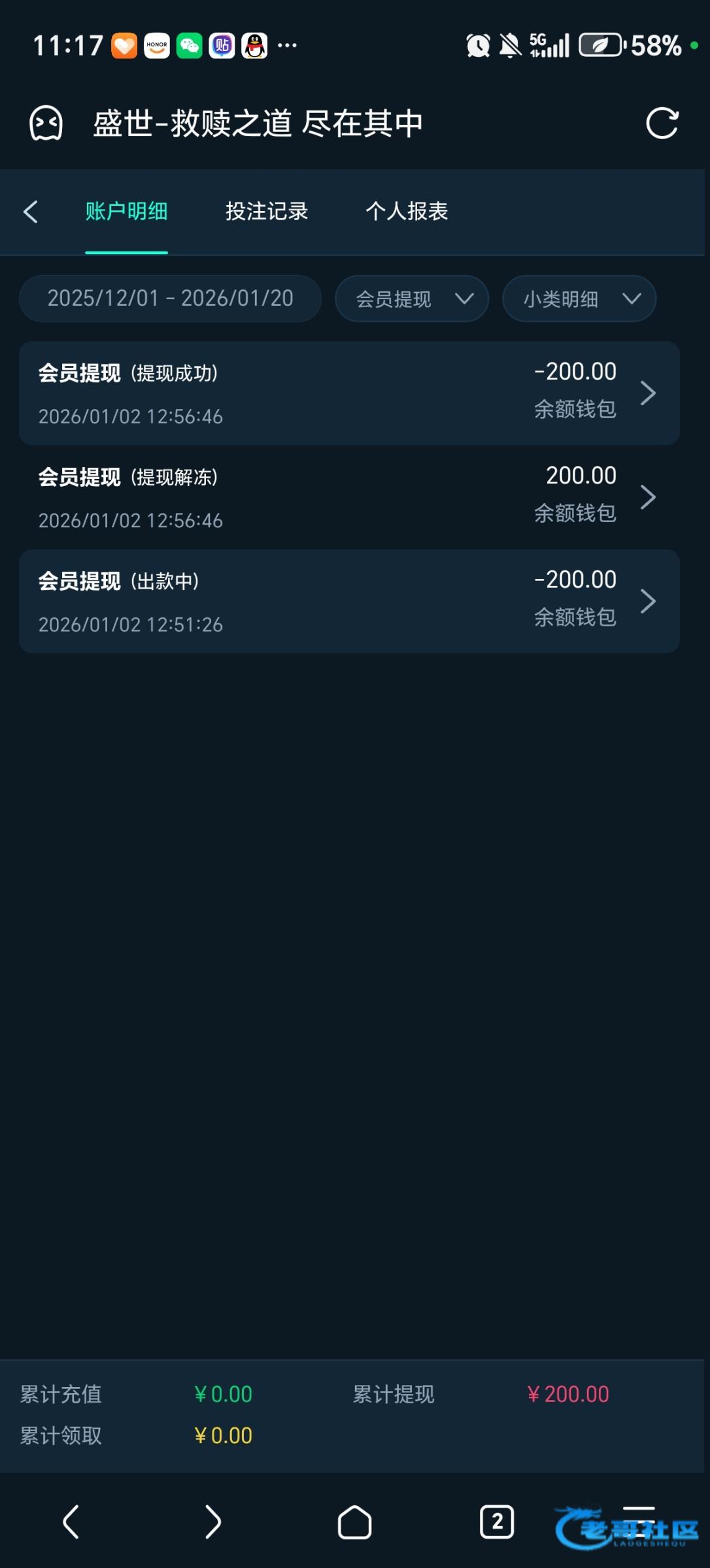Refresh the page with the reload icon
This screenshot has width=710, height=1568.
pos(662,123)
